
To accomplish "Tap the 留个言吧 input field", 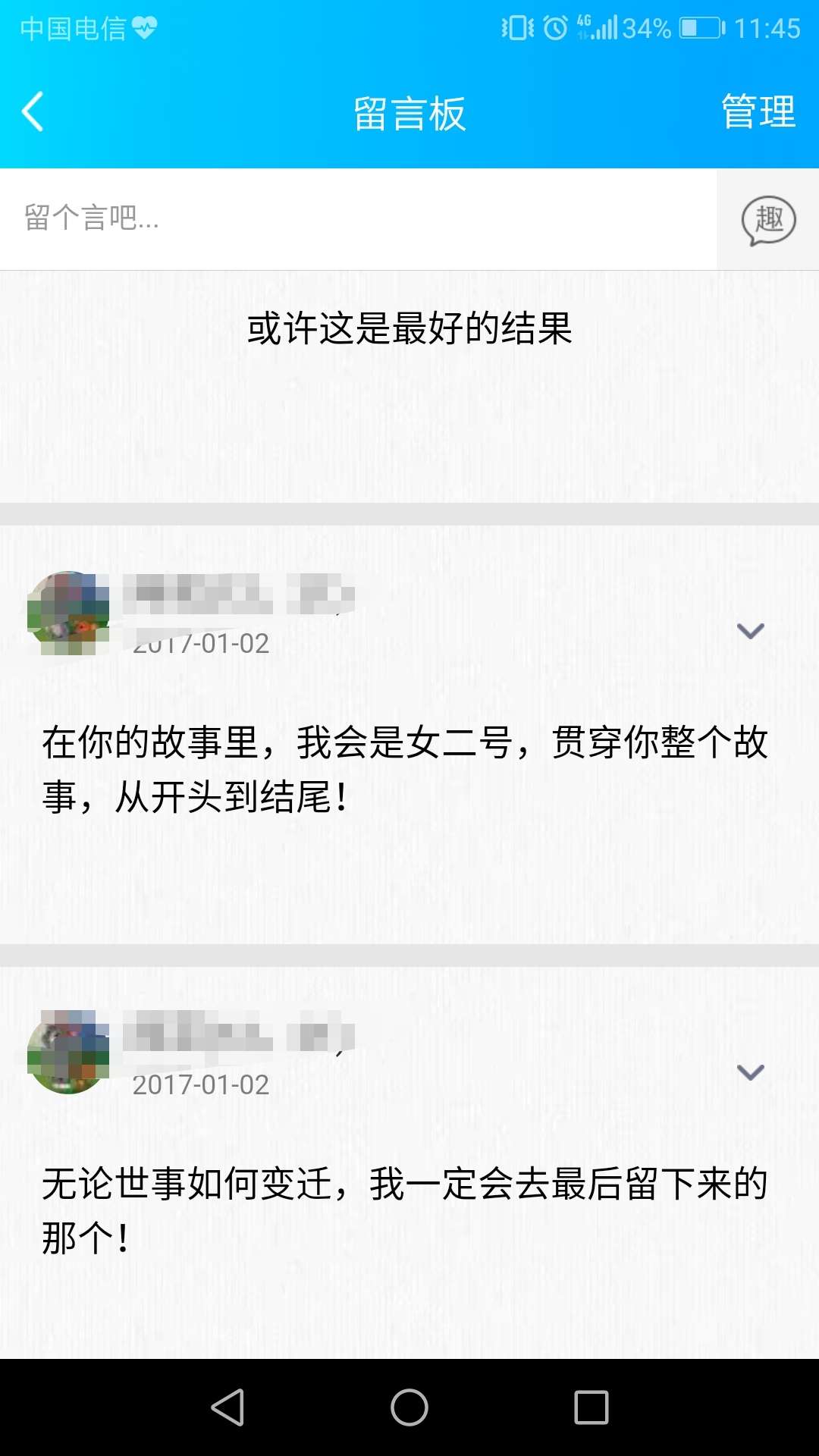I will [303, 220].
